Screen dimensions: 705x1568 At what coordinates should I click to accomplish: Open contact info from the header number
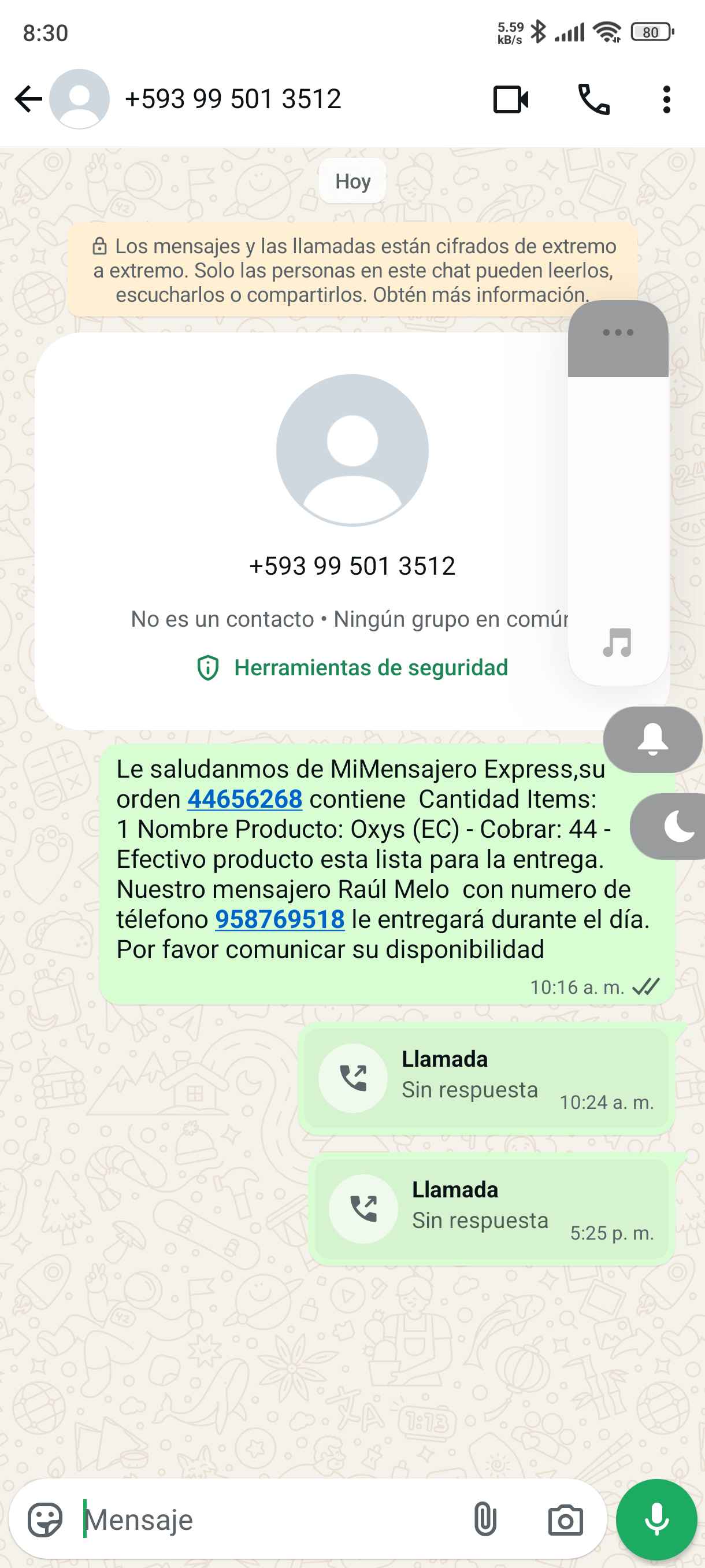coord(232,99)
